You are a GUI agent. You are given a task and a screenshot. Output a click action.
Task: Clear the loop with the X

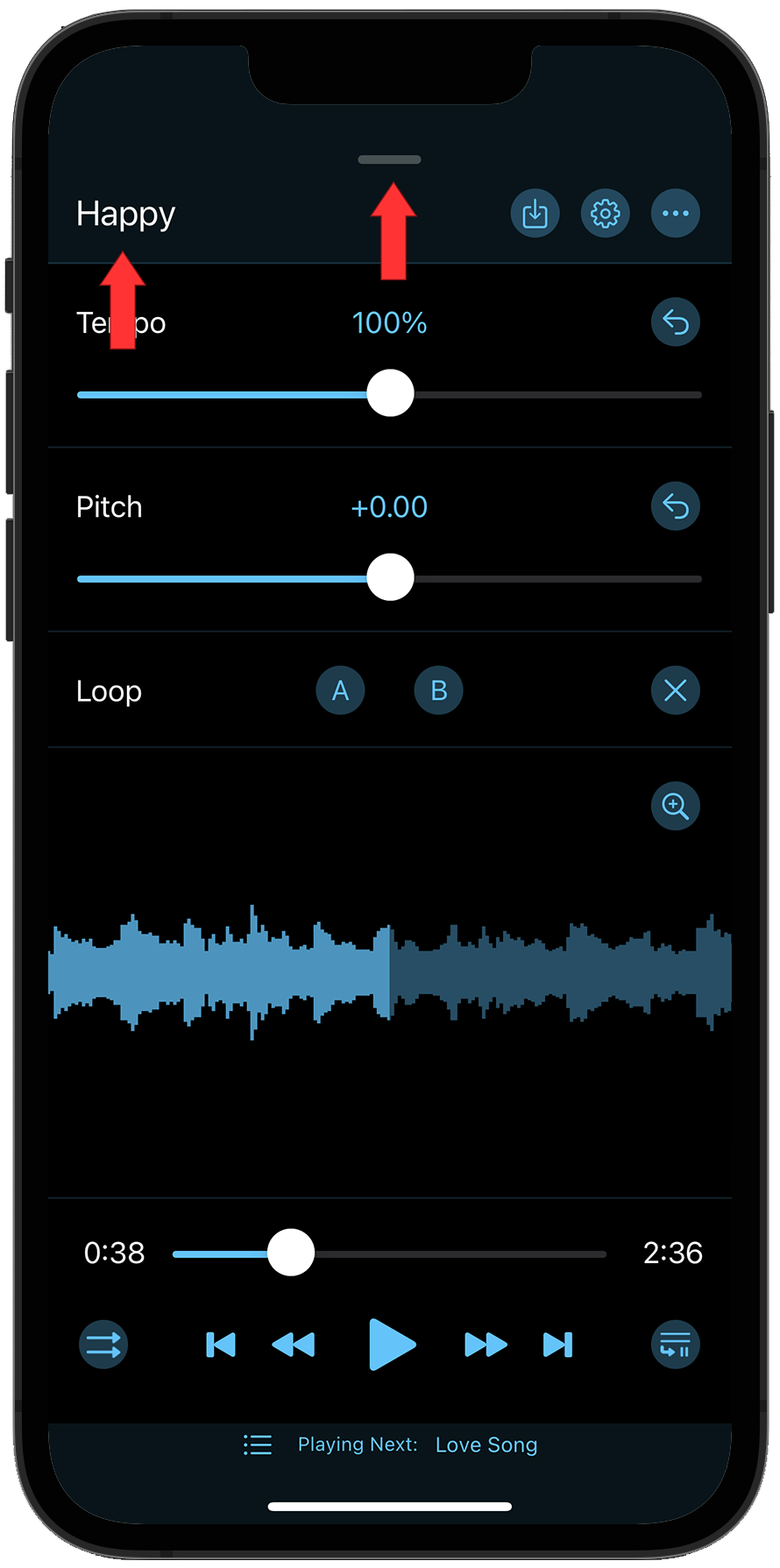click(675, 690)
